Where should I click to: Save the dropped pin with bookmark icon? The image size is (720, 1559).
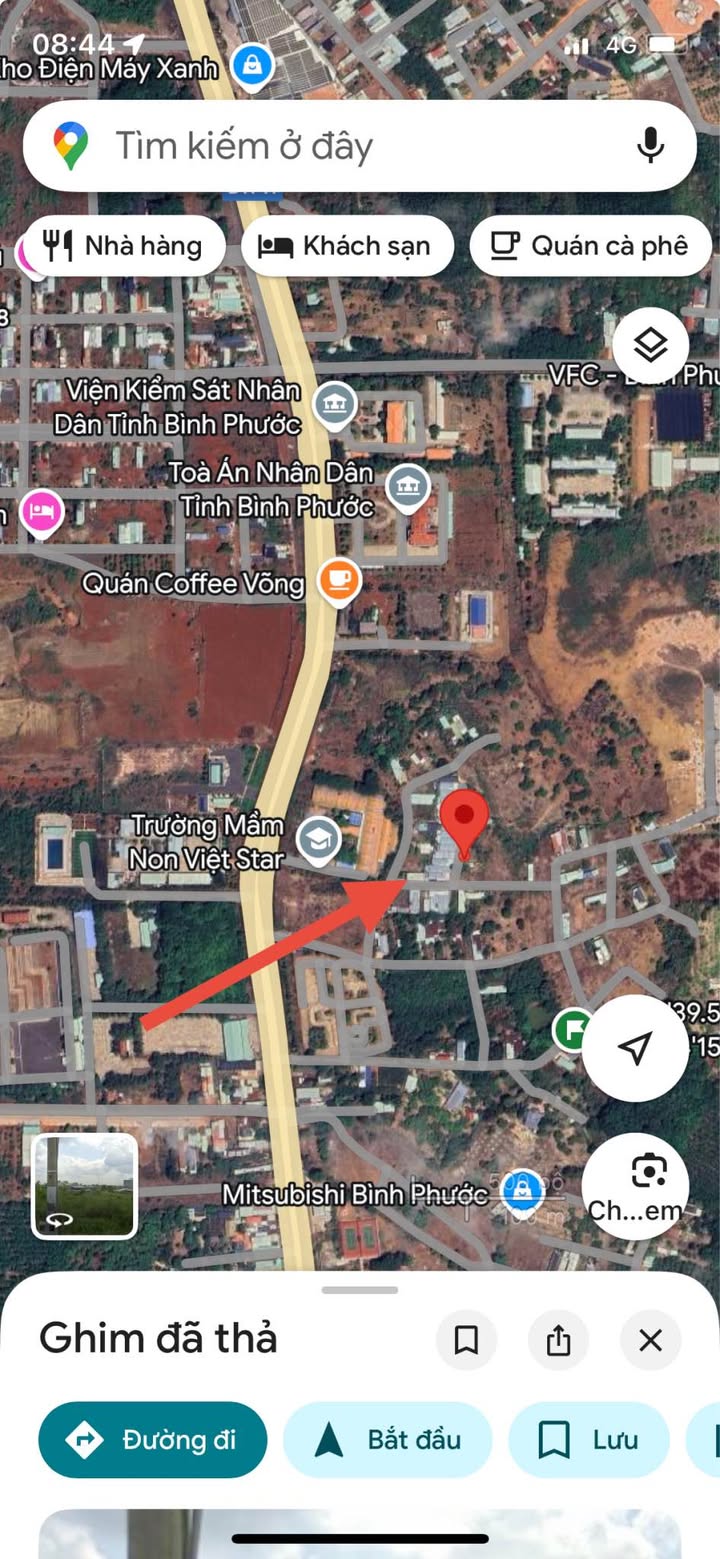click(466, 1340)
